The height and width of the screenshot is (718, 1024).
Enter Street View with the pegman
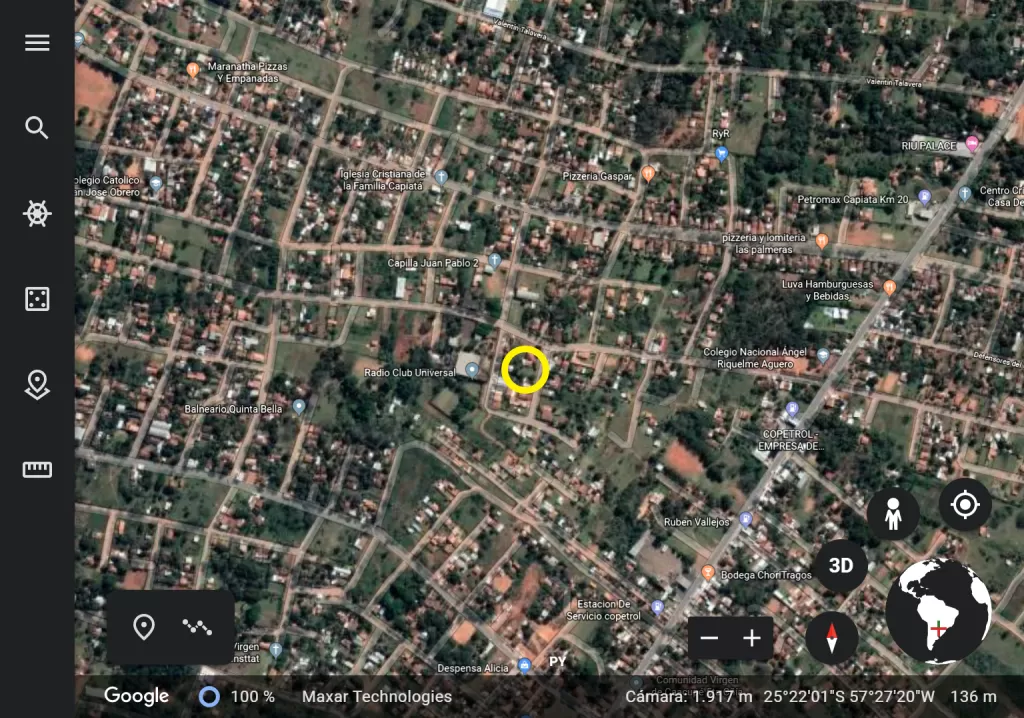click(x=893, y=513)
